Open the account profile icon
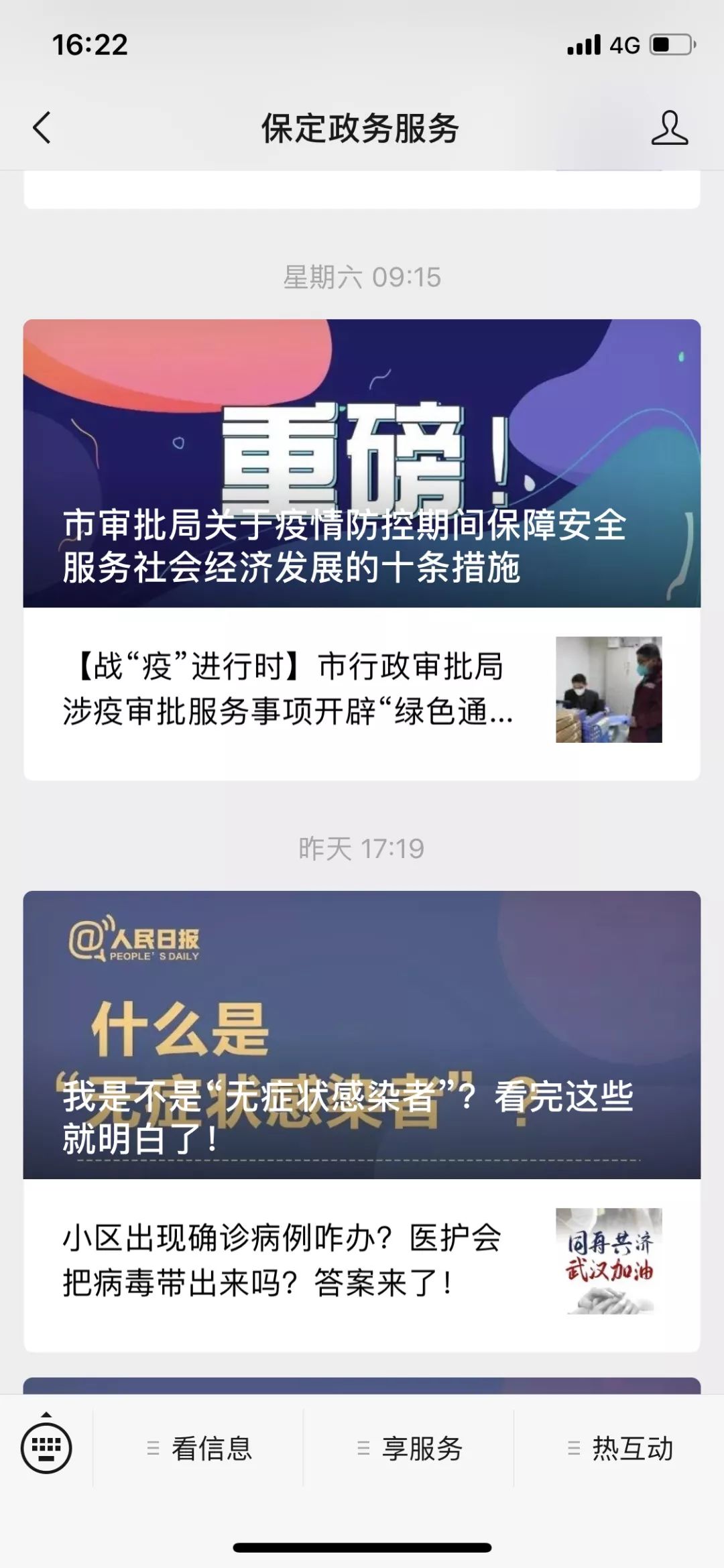This screenshot has width=724, height=1568. coord(669,128)
